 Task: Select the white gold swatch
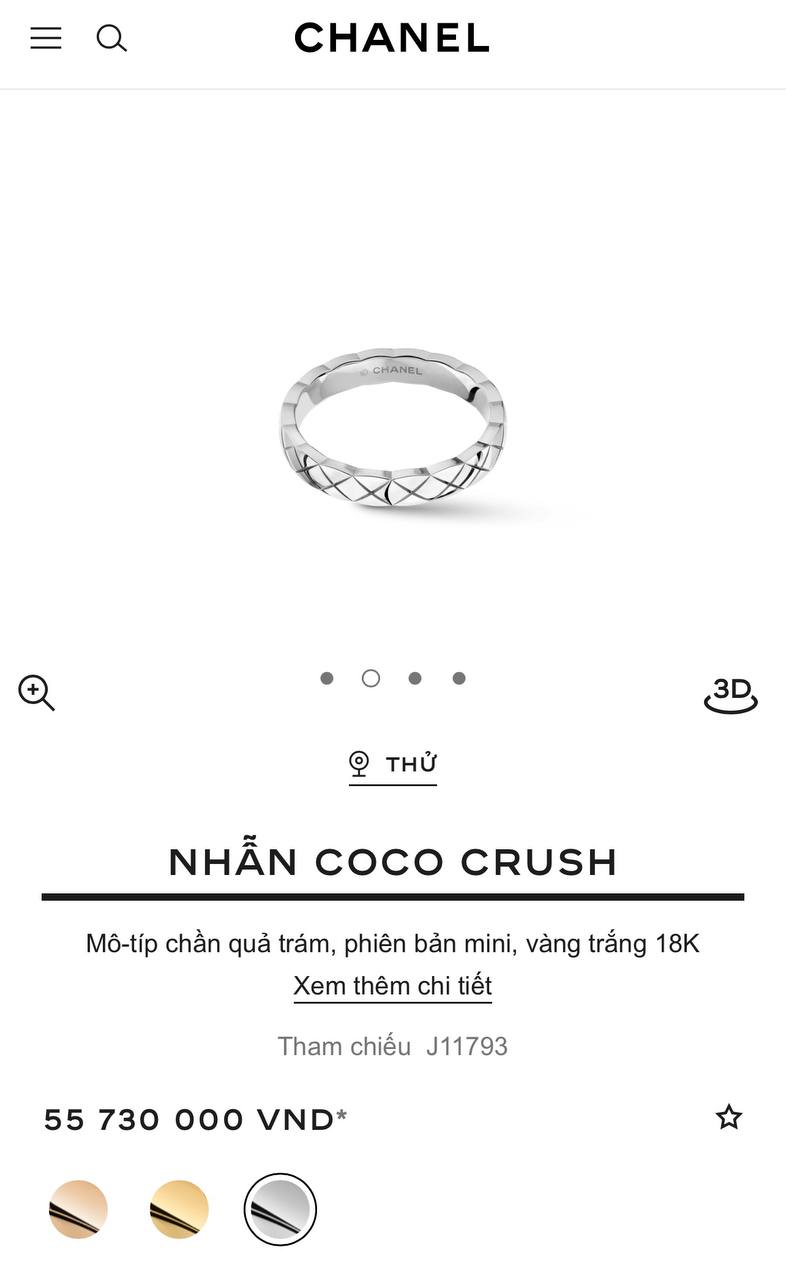coord(279,1209)
